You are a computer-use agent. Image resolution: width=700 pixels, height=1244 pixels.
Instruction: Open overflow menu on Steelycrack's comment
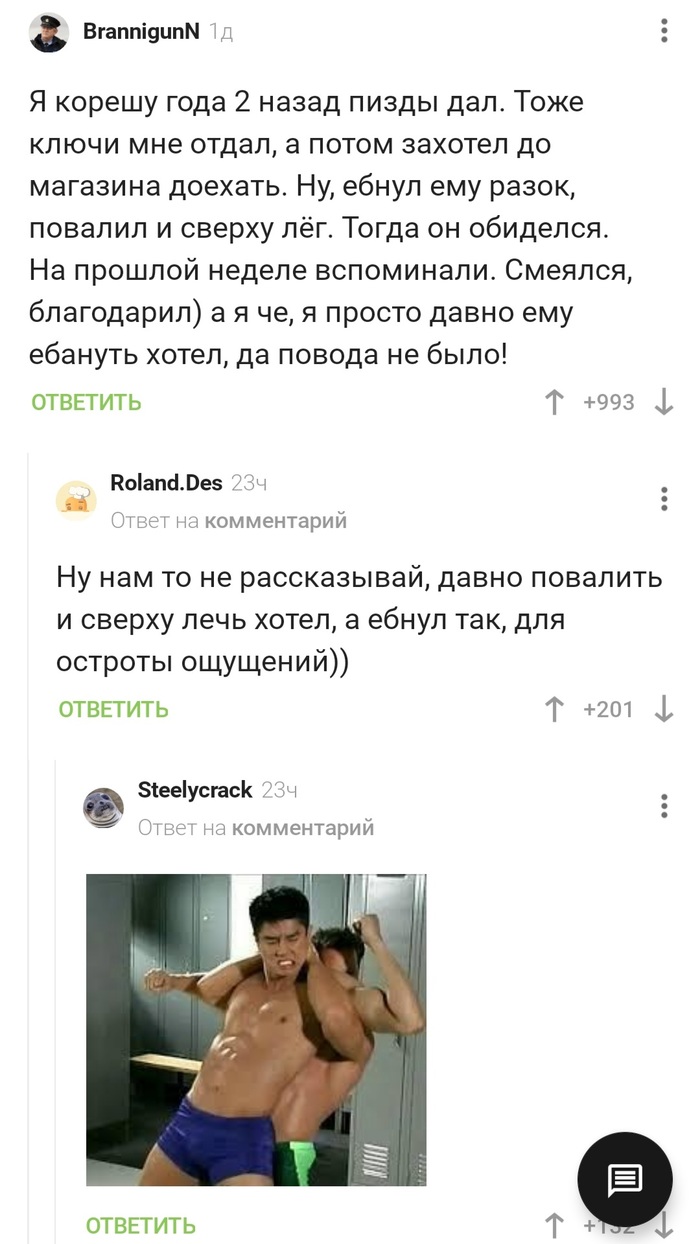click(x=664, y=806)
